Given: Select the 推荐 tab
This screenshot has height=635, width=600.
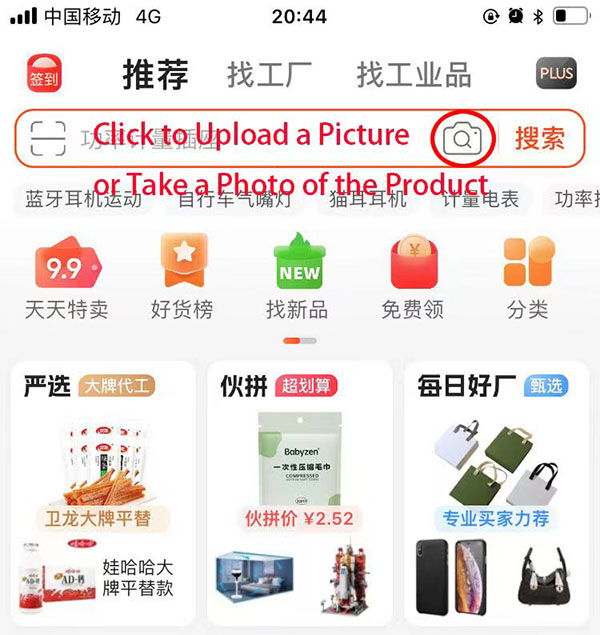Looking at the screenshot, I should click(x=155, y=74).
